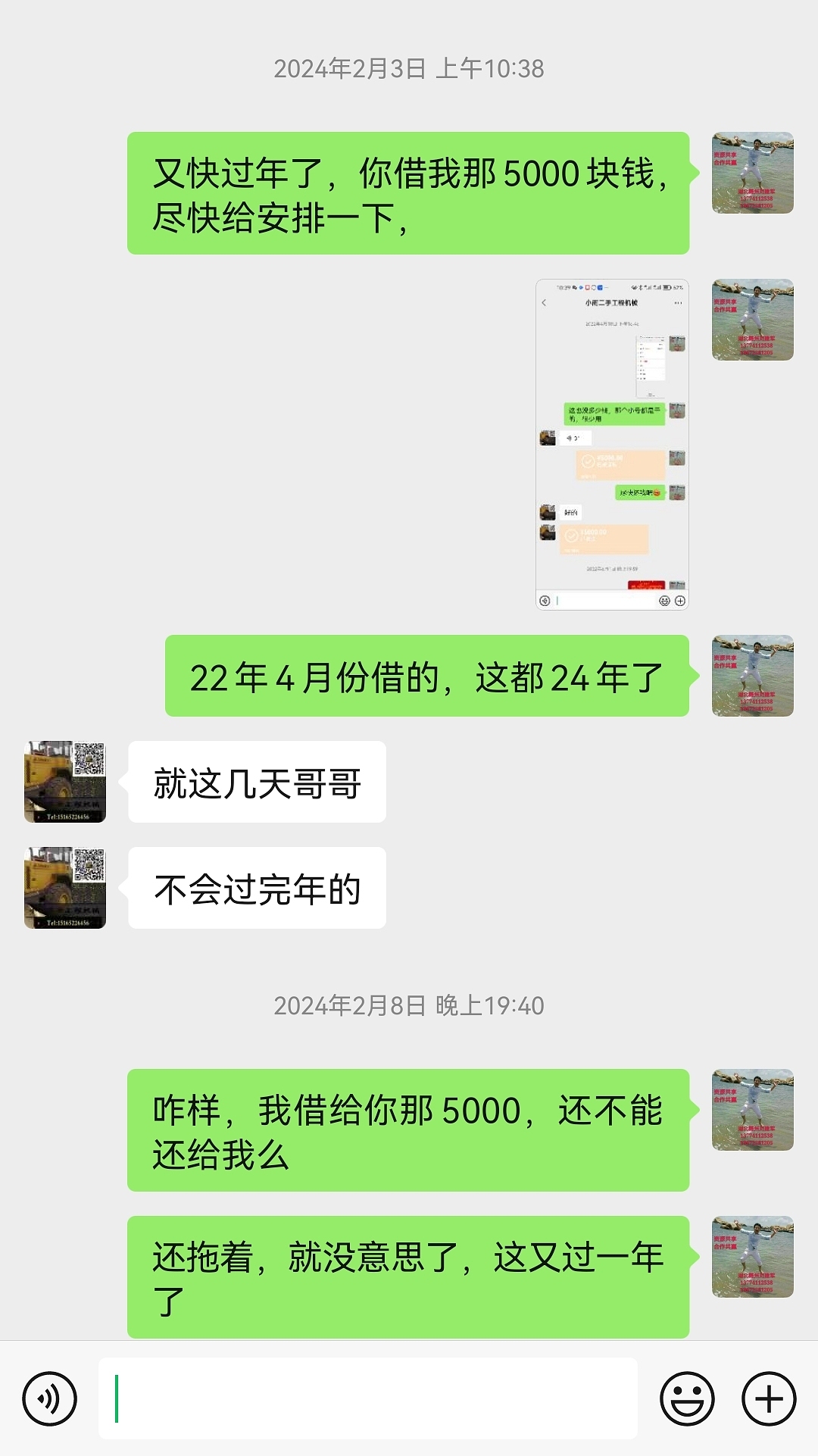
Task: Tap own avatar beside 22年4月份借的 message
Action: [x=752, y=676]
